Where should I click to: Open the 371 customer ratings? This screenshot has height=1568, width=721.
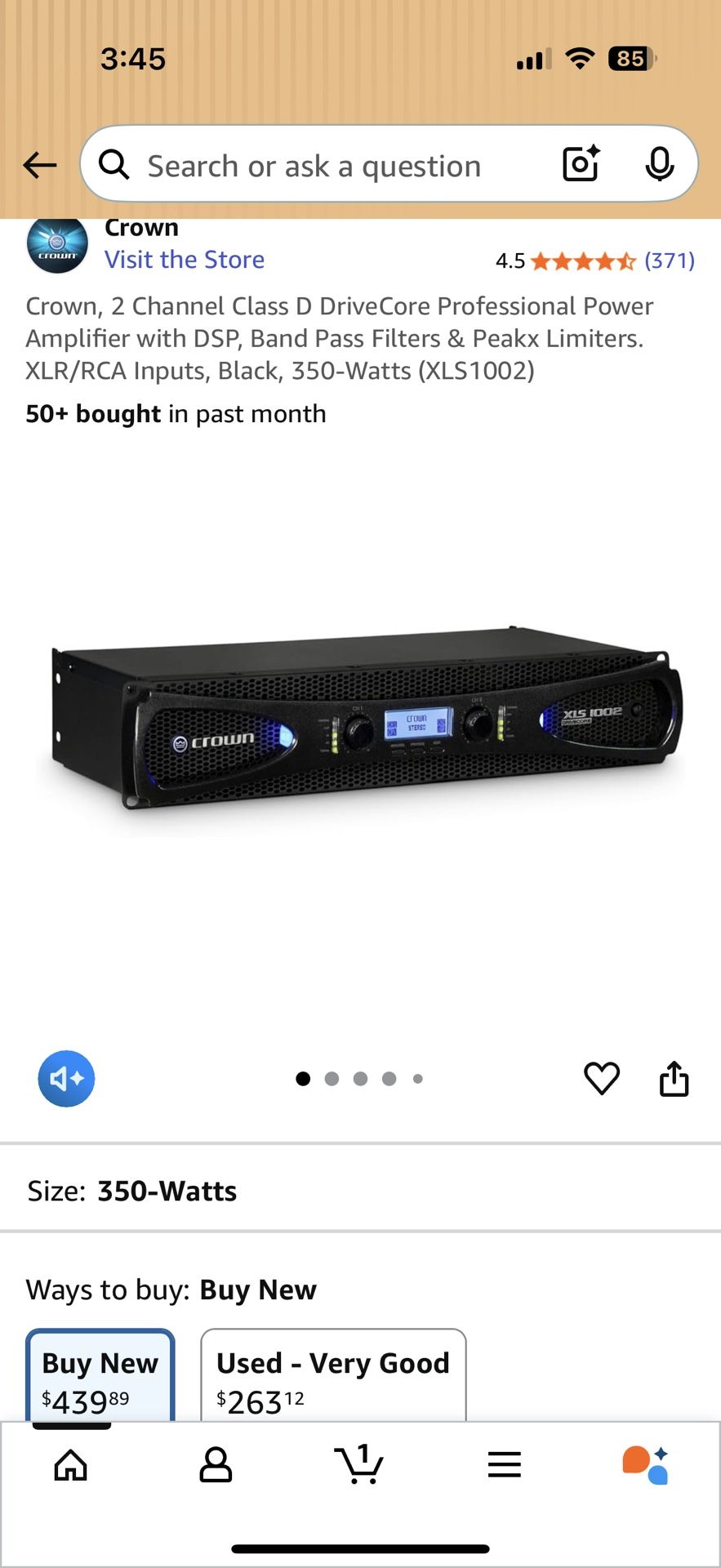pos(670,261)
